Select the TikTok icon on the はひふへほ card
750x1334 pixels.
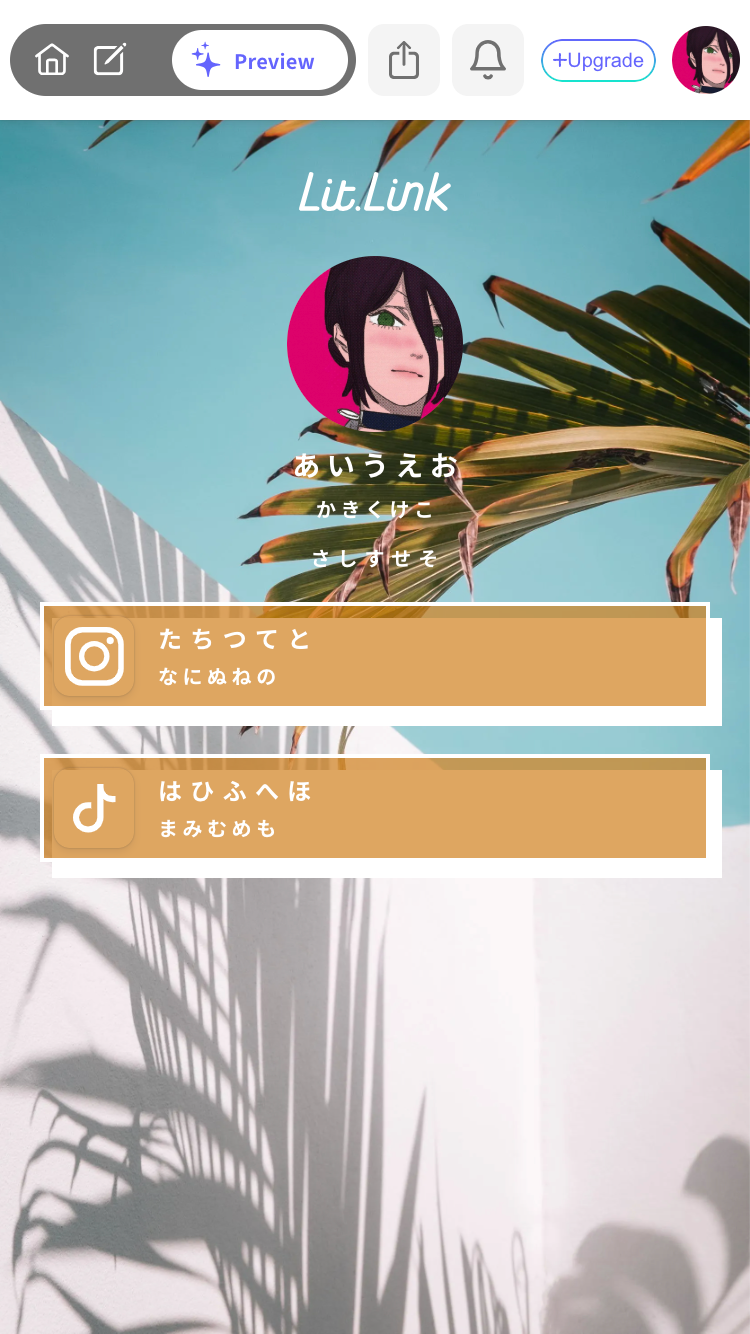pos(93,809)
